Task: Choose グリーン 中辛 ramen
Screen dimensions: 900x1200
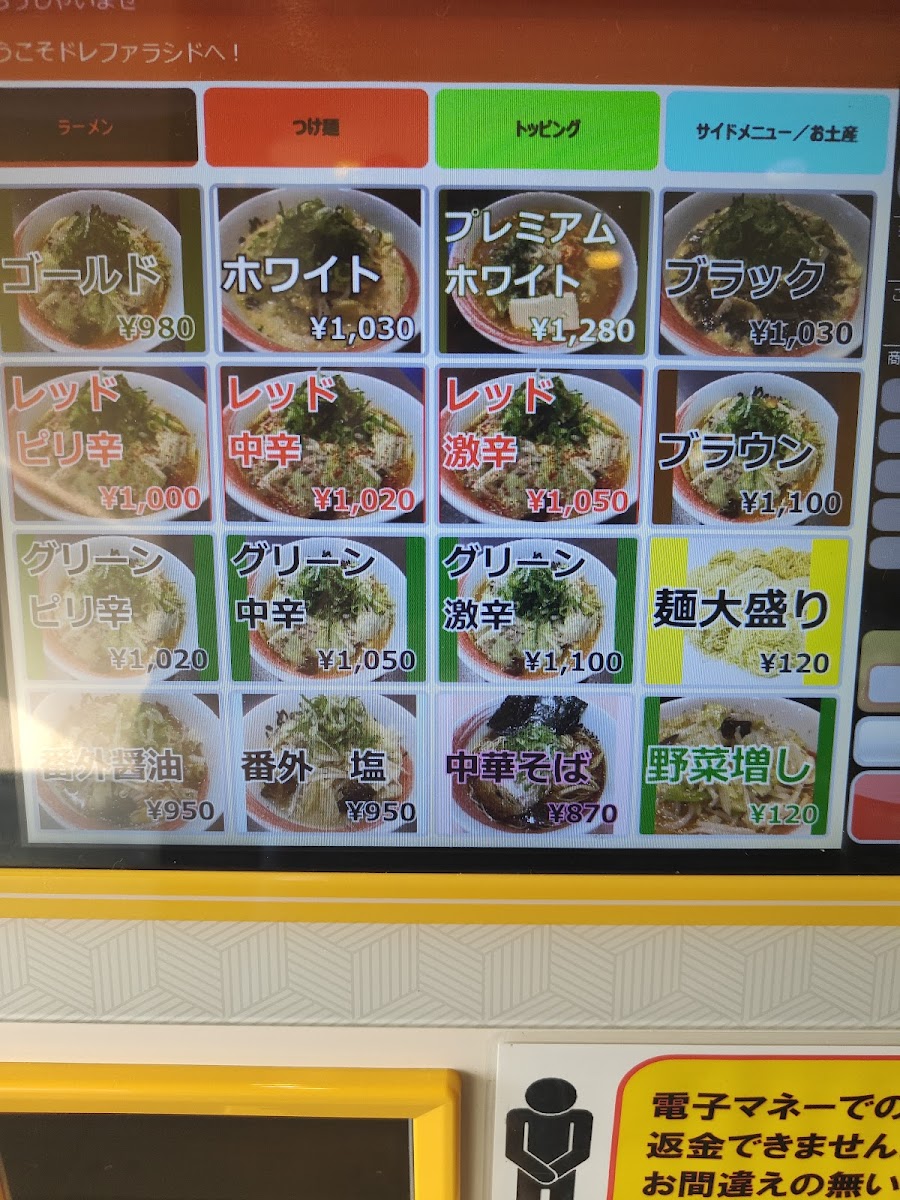Action: [x=326, y=608]
